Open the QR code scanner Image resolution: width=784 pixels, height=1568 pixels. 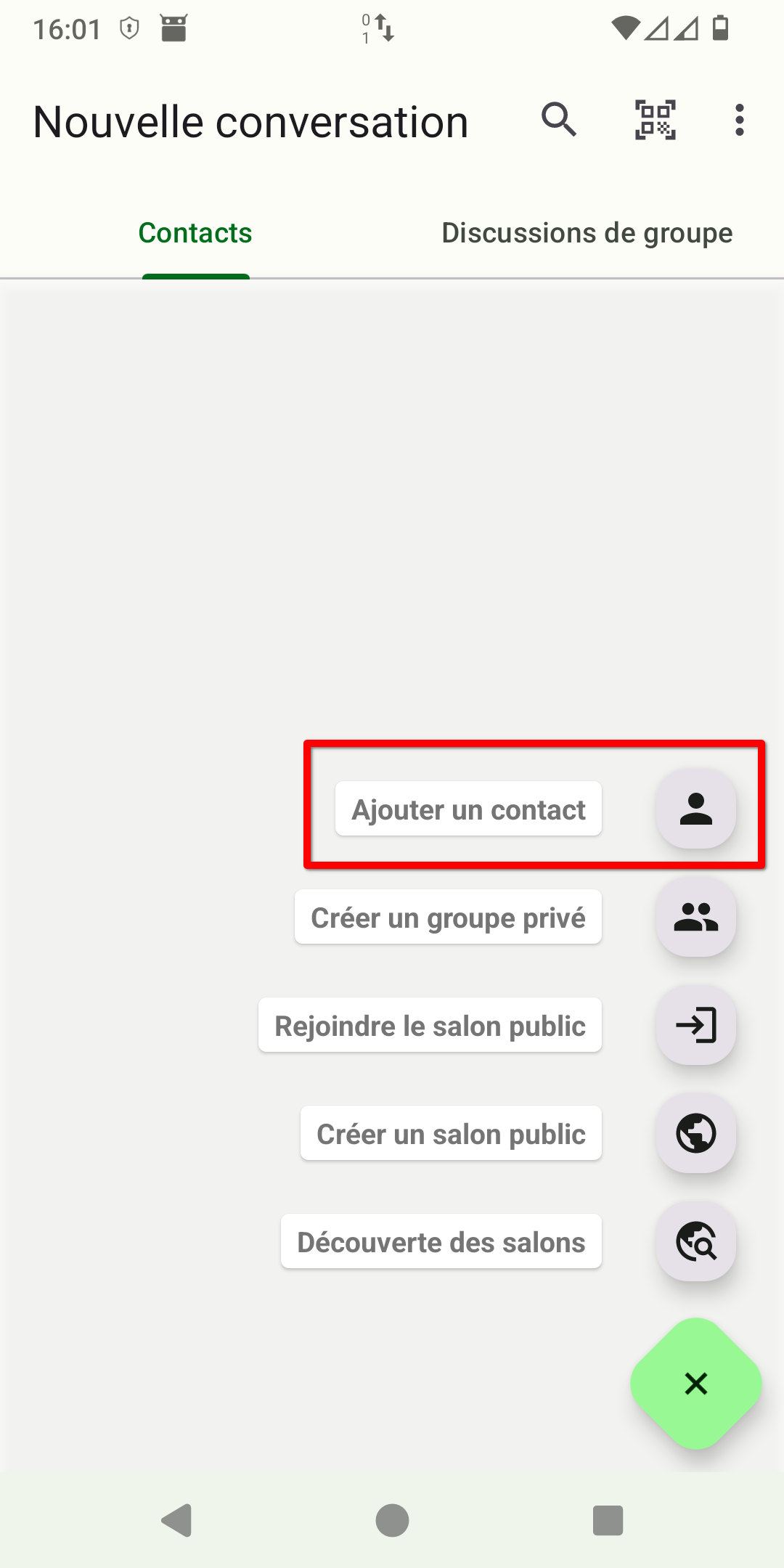tap(655, 120)
